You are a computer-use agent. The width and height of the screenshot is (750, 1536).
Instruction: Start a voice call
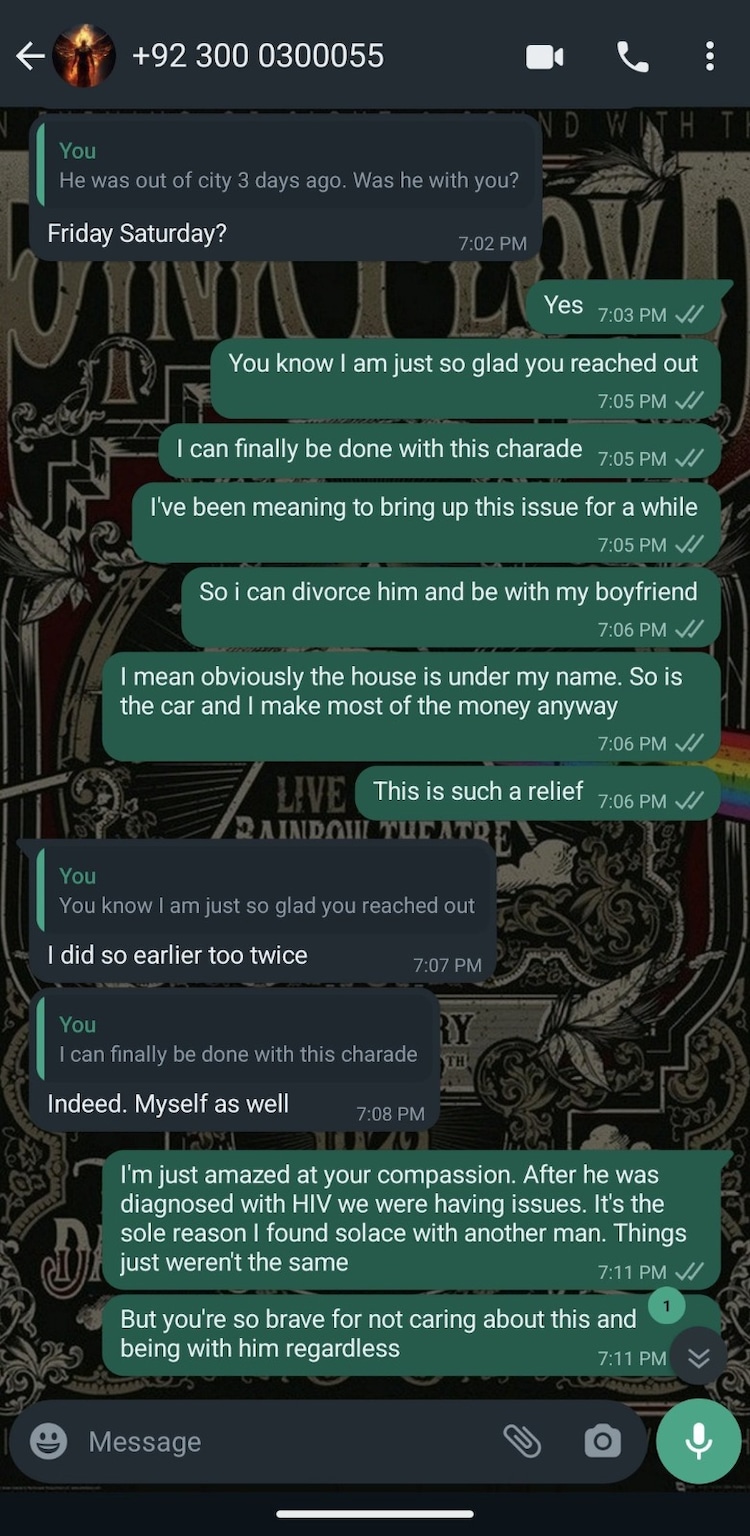632,57
